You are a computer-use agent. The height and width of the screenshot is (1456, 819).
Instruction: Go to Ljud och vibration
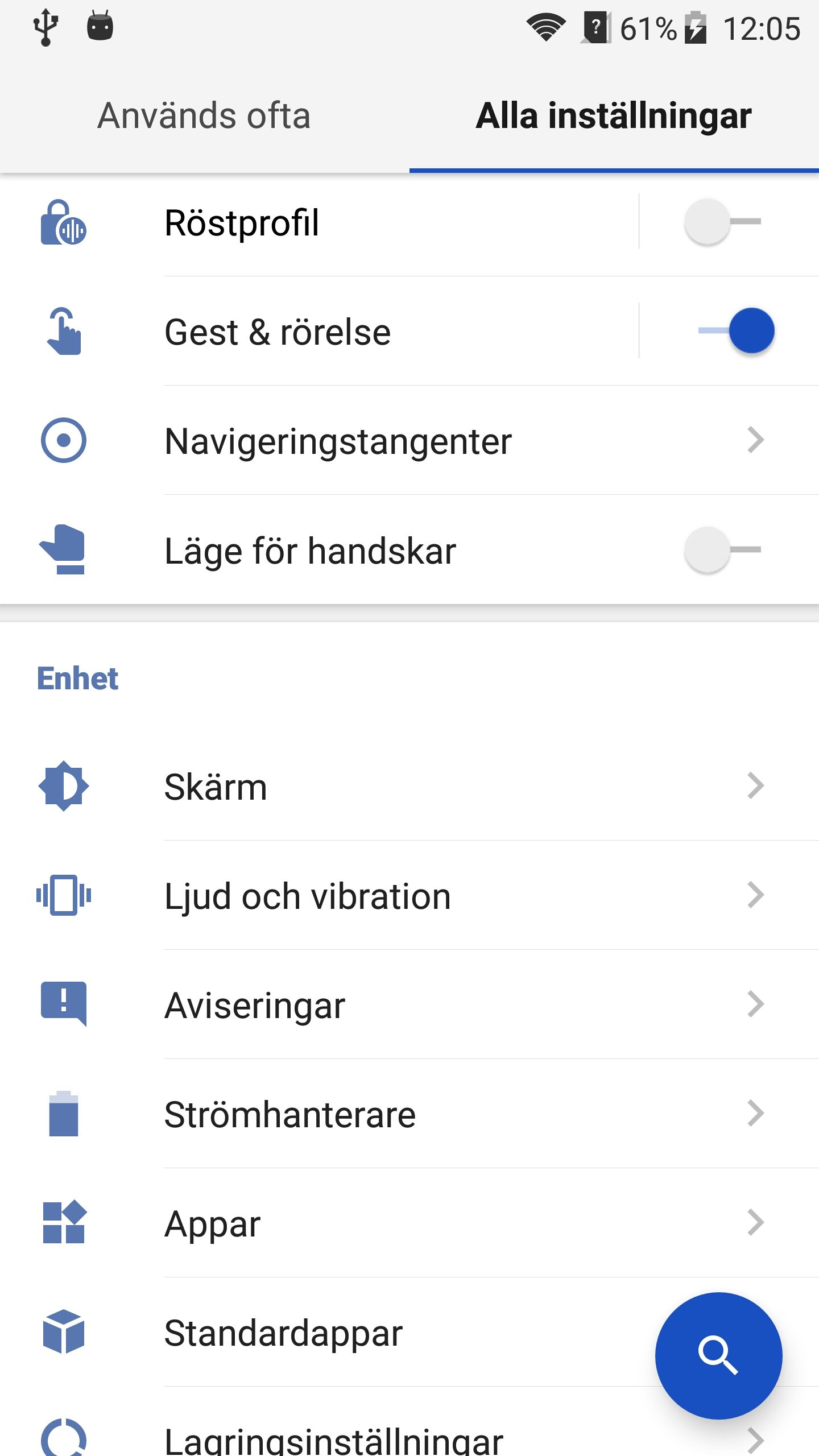pyautogui.click(x=409, y=896)
